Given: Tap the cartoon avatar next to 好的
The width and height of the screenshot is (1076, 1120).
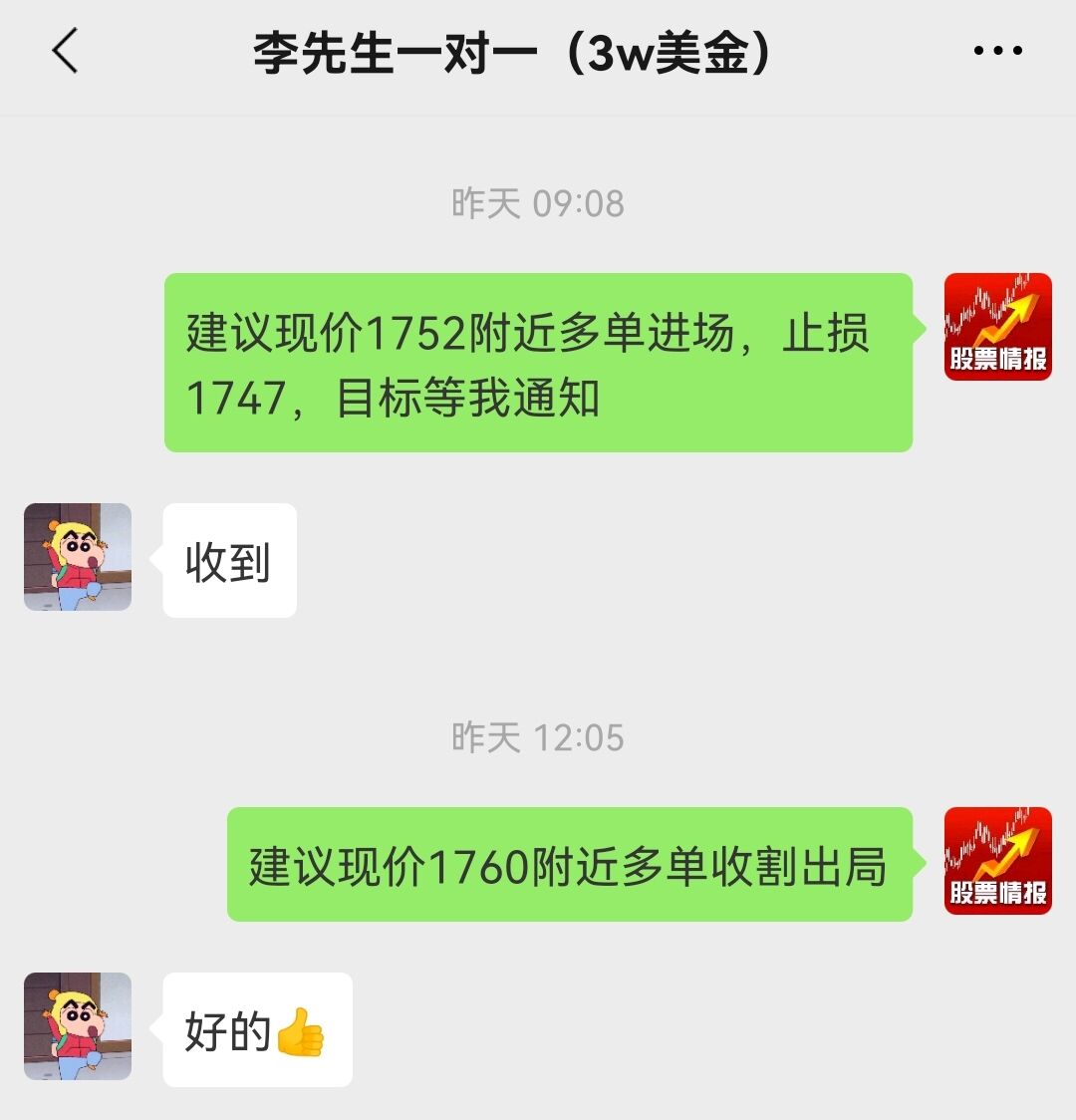Looking at the screenshot, I should 78,1026.
